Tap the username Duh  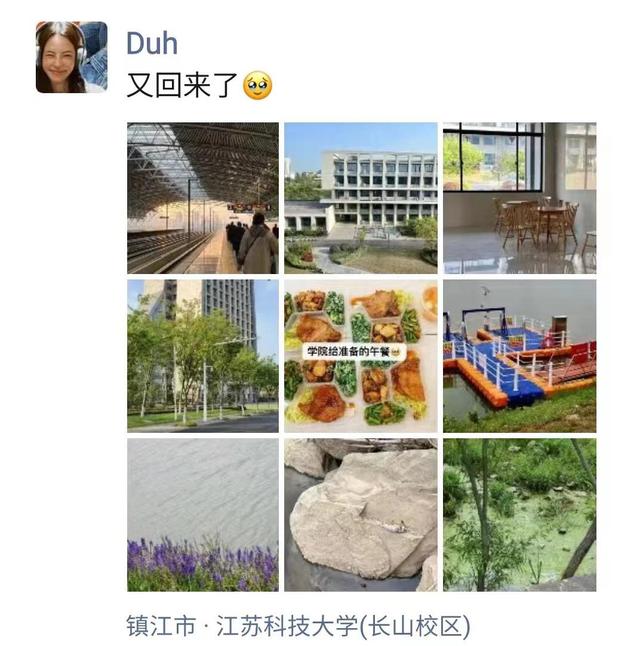coord(150,43)
